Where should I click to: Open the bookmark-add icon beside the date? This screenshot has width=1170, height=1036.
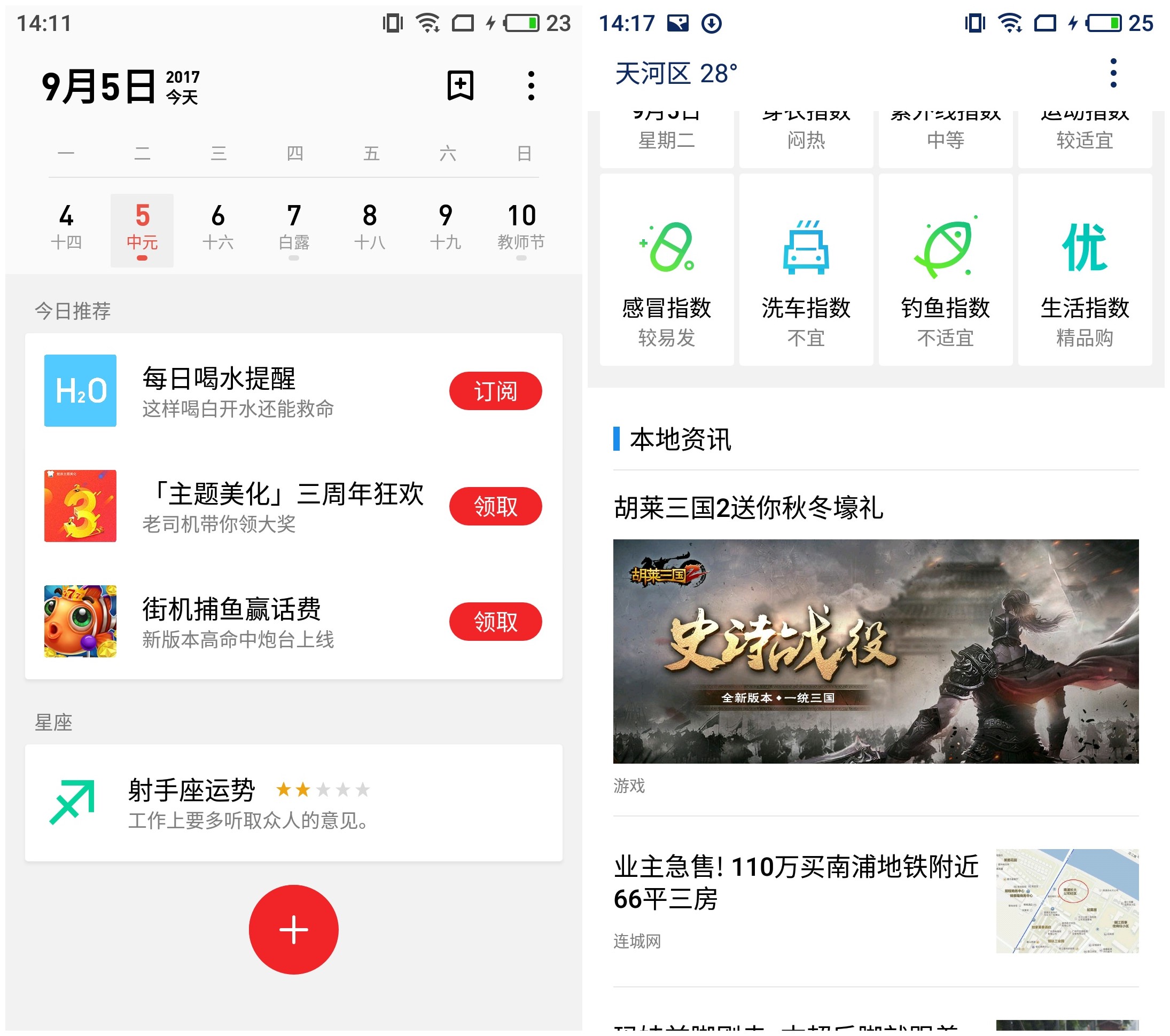tap(460, 86)
